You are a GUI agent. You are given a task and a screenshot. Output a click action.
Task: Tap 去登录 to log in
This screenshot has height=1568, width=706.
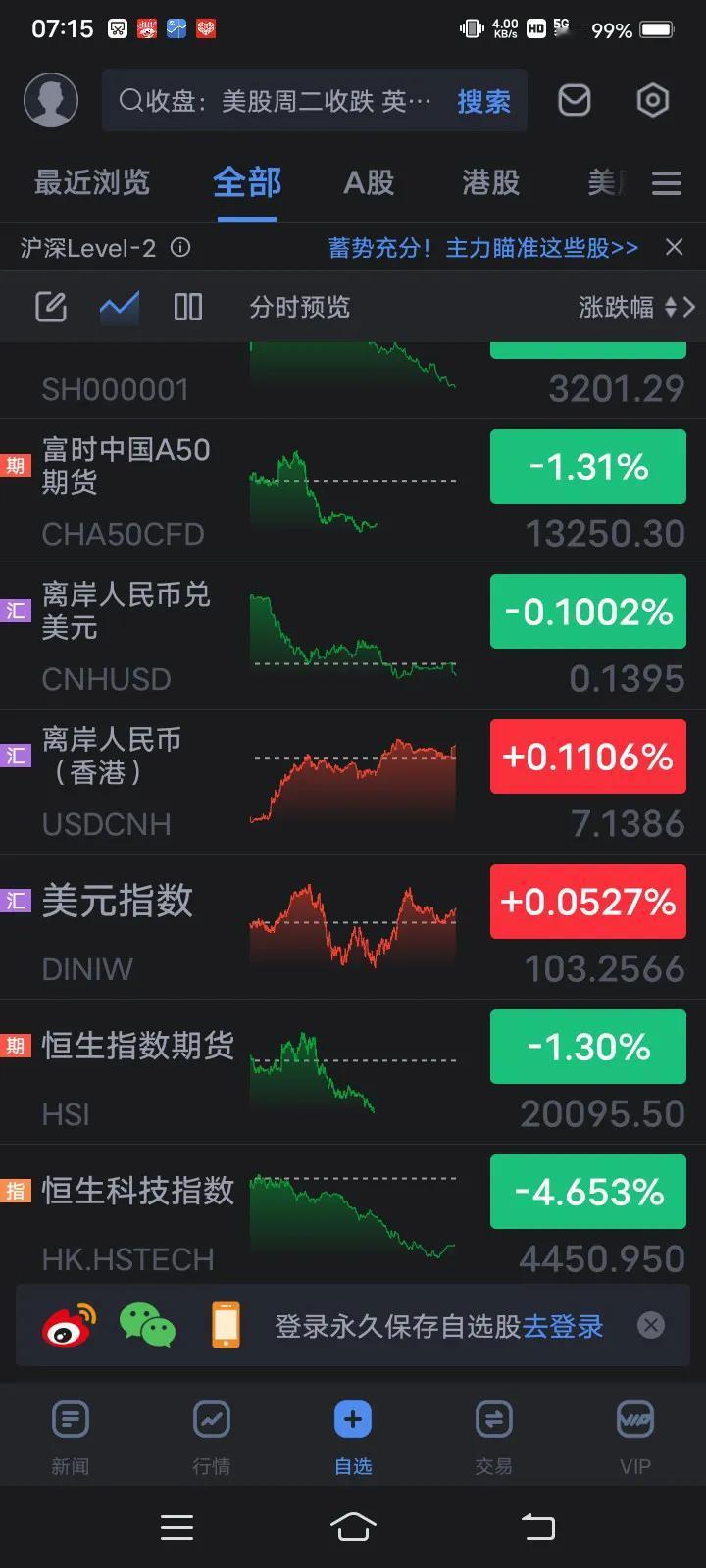click(x=563, y=1327)
